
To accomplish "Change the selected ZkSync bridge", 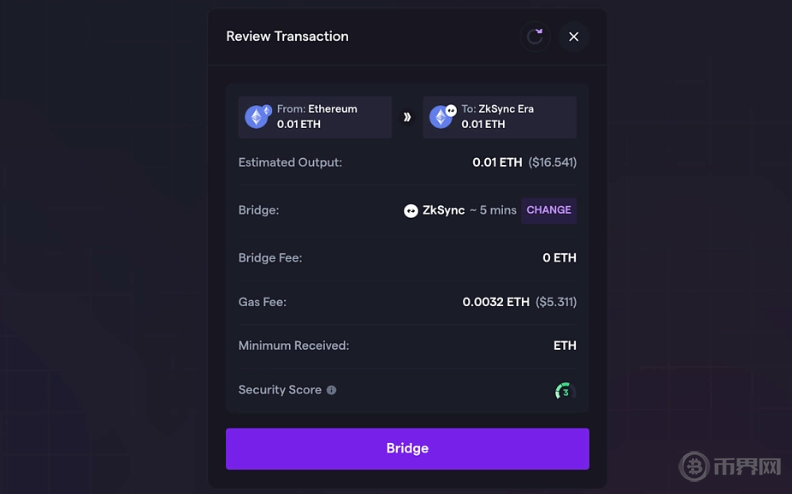I will pos(548,210).
